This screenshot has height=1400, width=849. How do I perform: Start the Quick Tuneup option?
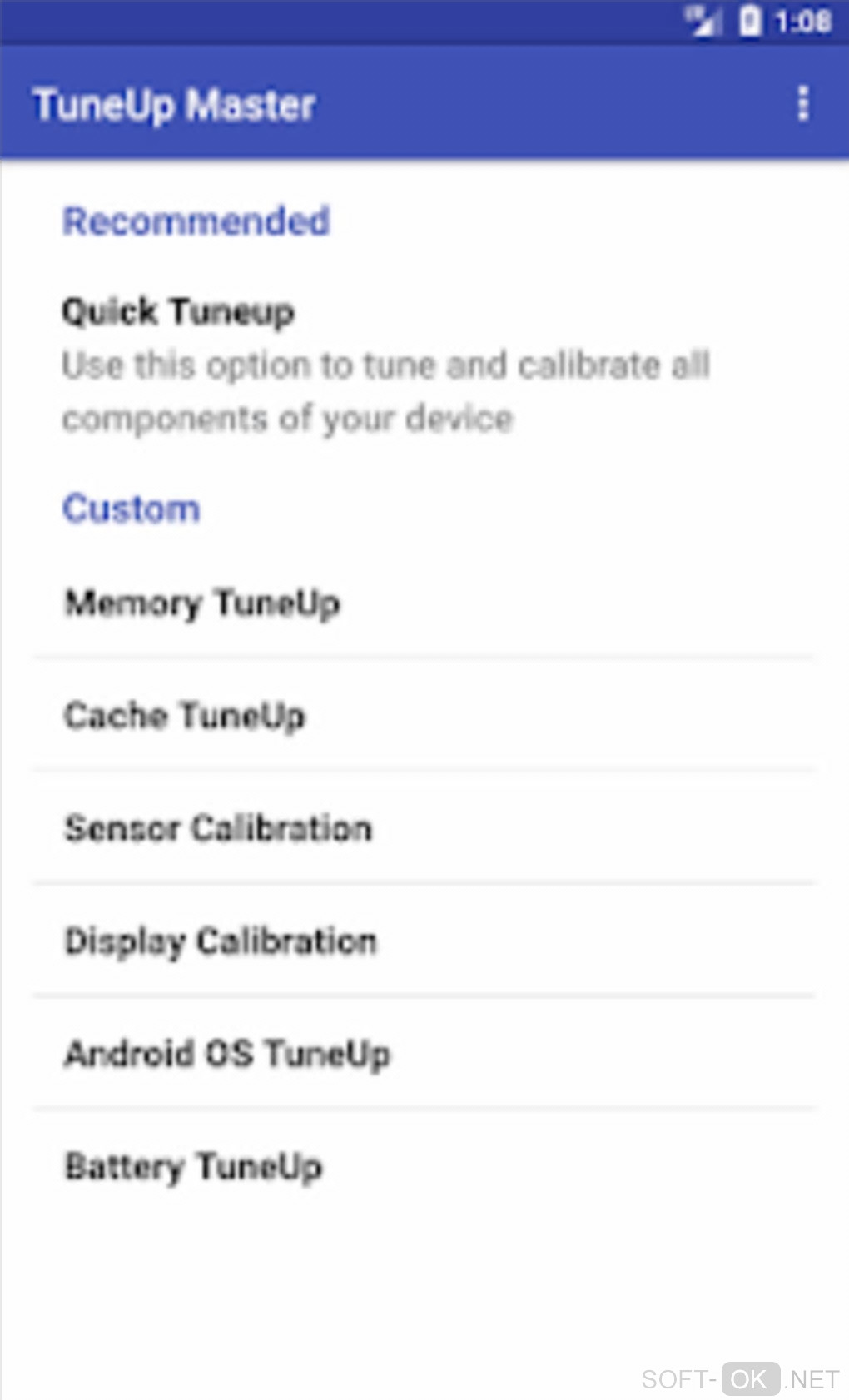coord(385,364)
